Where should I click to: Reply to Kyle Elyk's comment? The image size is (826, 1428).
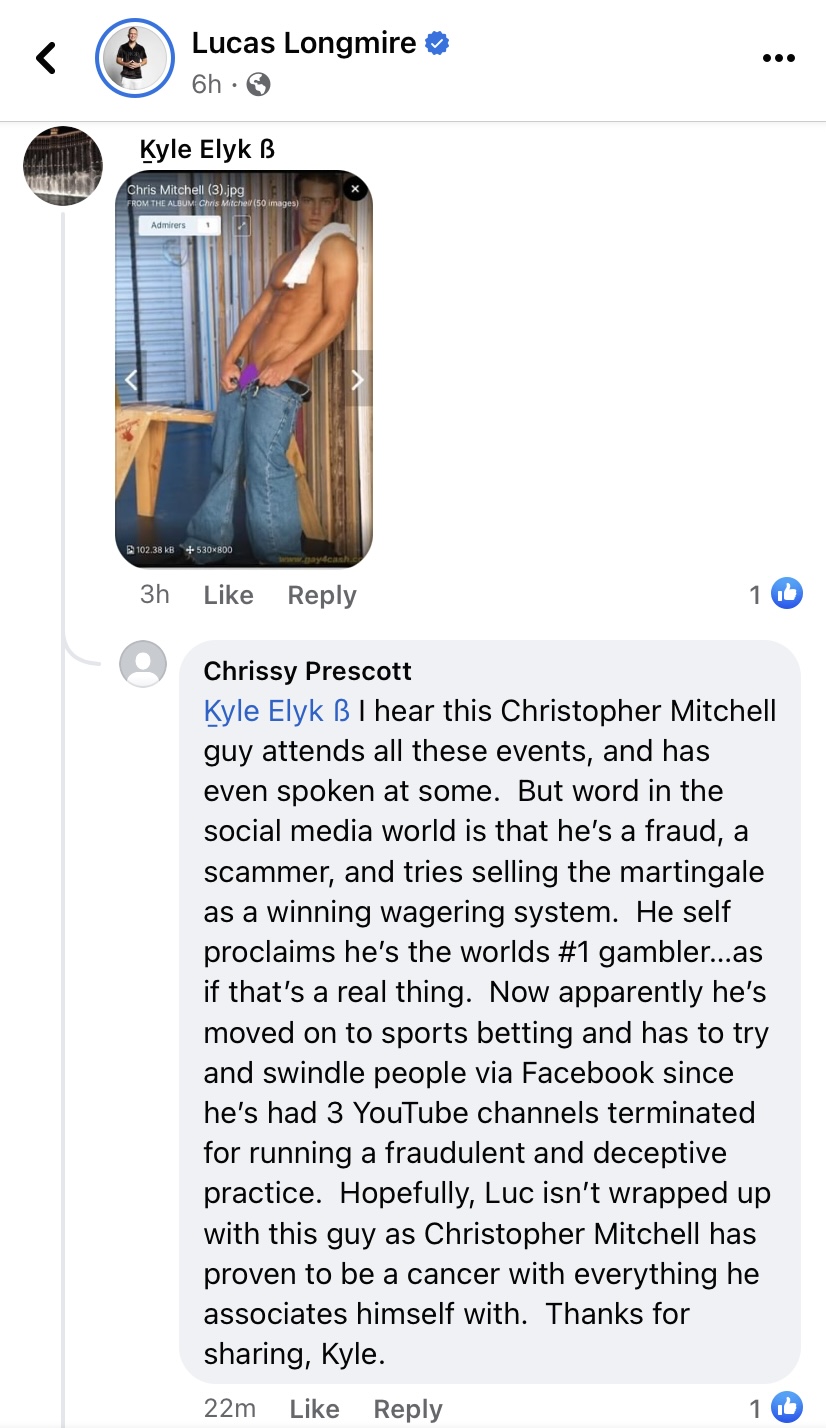(x=321, y=595)
